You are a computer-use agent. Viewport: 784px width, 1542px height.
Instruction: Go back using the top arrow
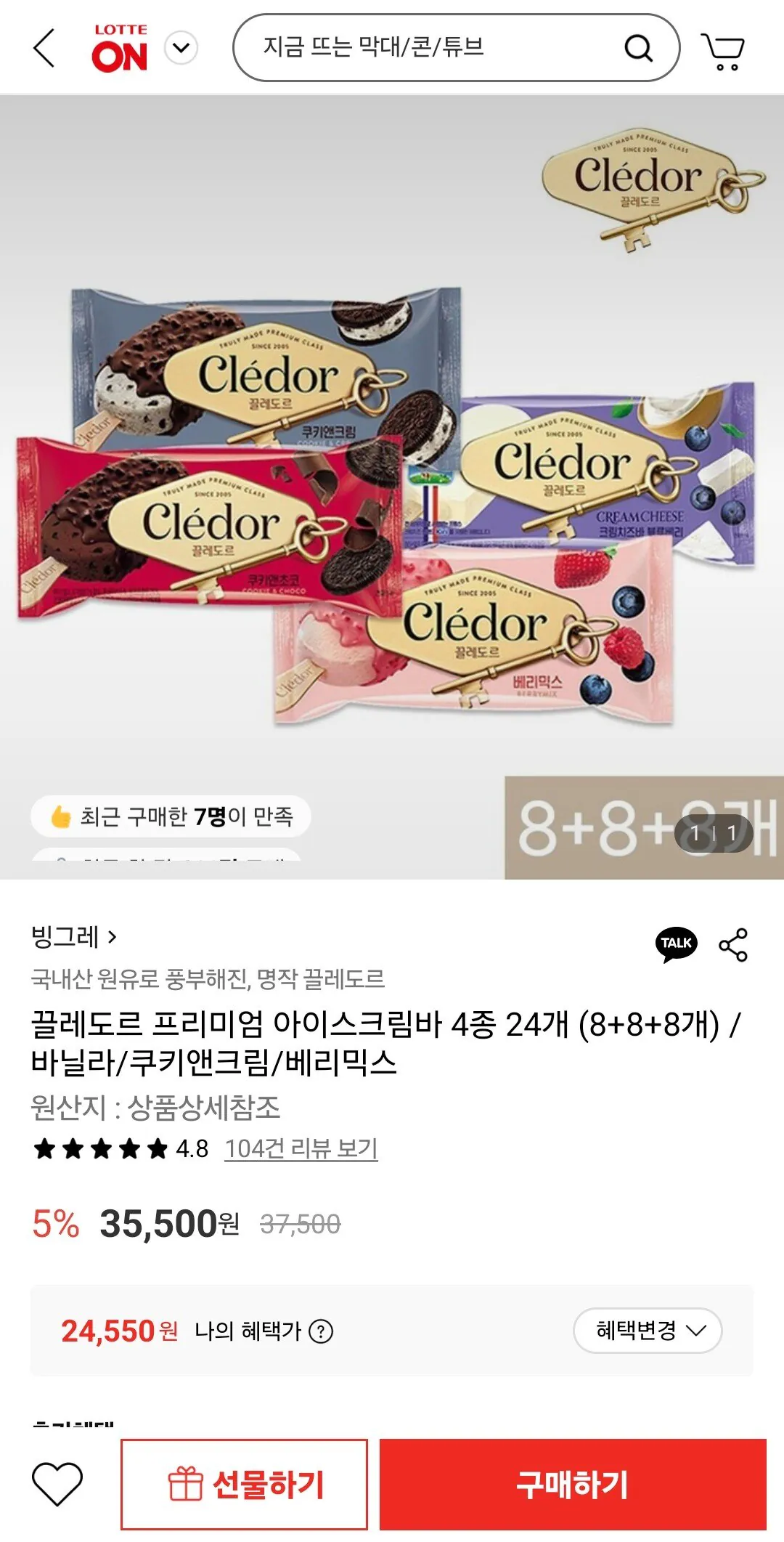pyautogui.click(x=45, y=49)
